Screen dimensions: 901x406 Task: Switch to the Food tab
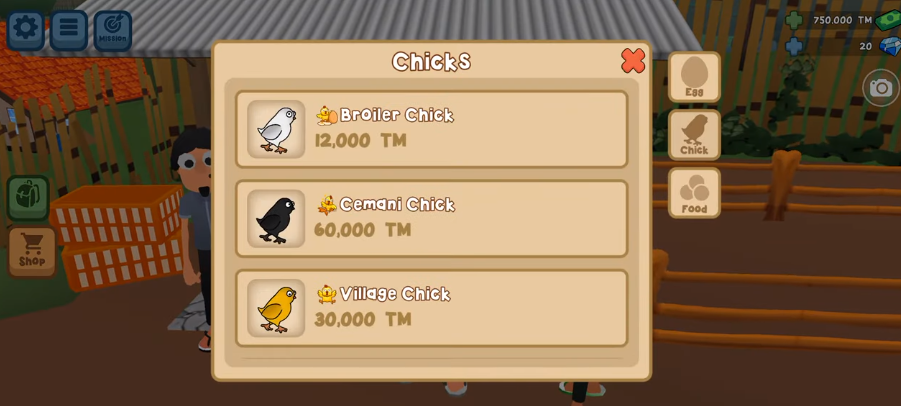(694, 193)
